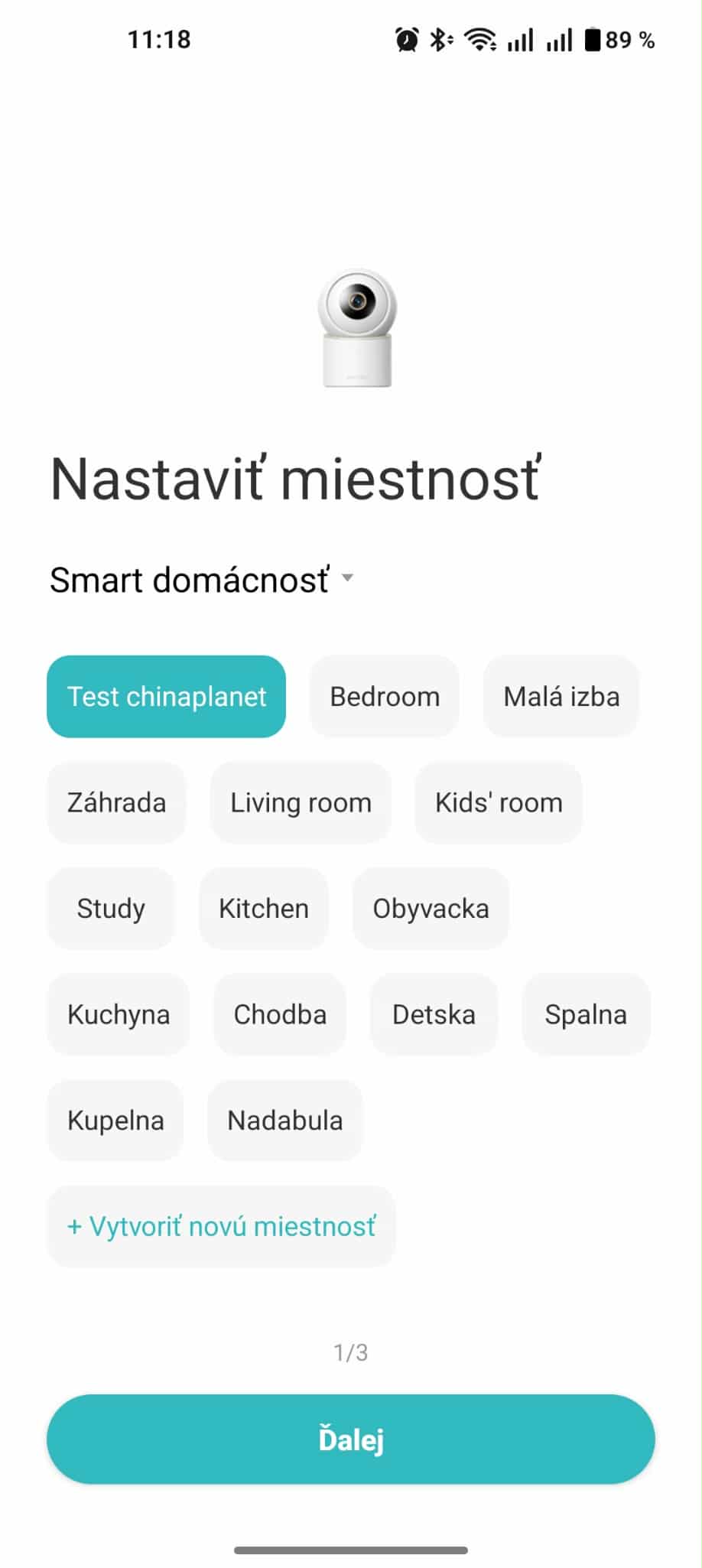Choose Detska room chip
The image size is (702, 1568).
tap(434, 1014)
